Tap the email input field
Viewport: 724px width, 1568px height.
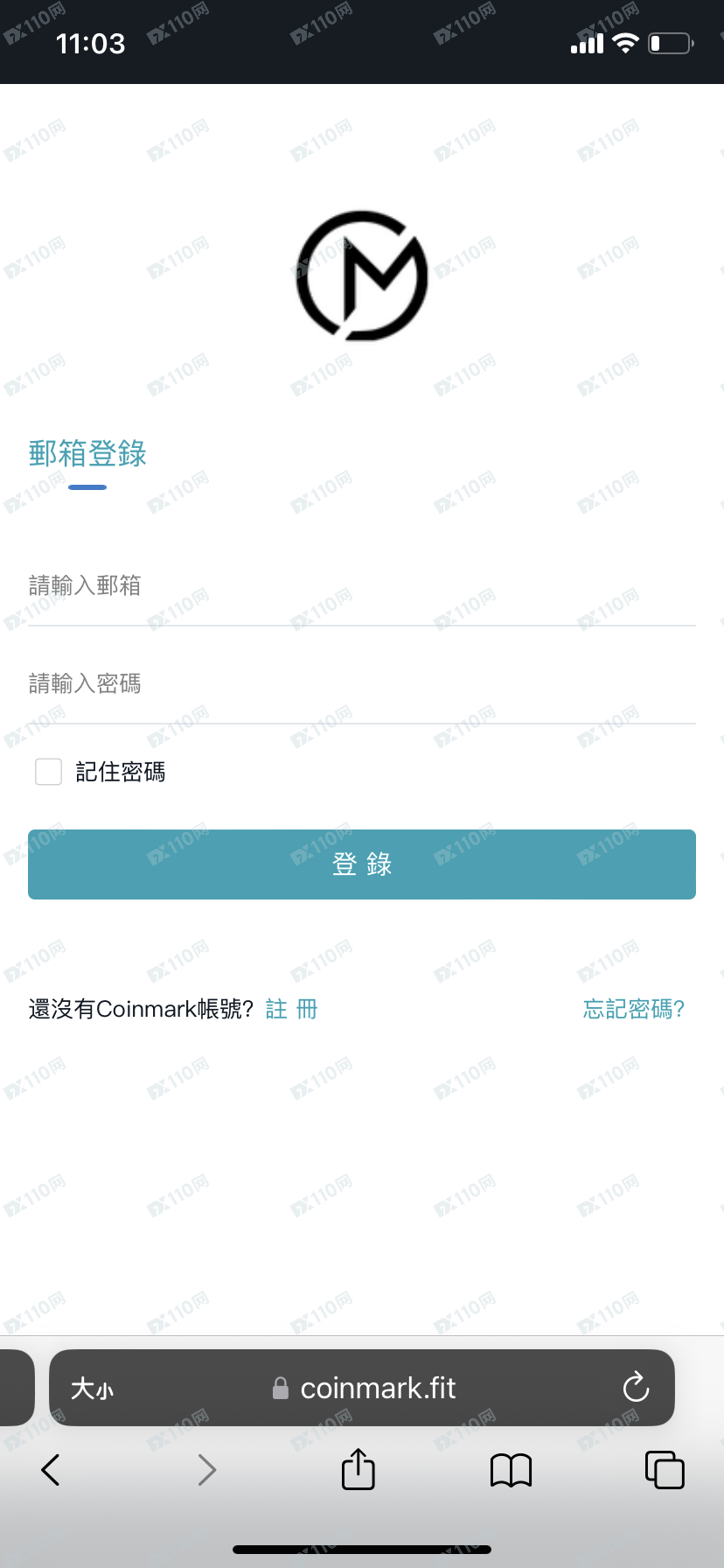pyautogui.click(x=361, y=586)
